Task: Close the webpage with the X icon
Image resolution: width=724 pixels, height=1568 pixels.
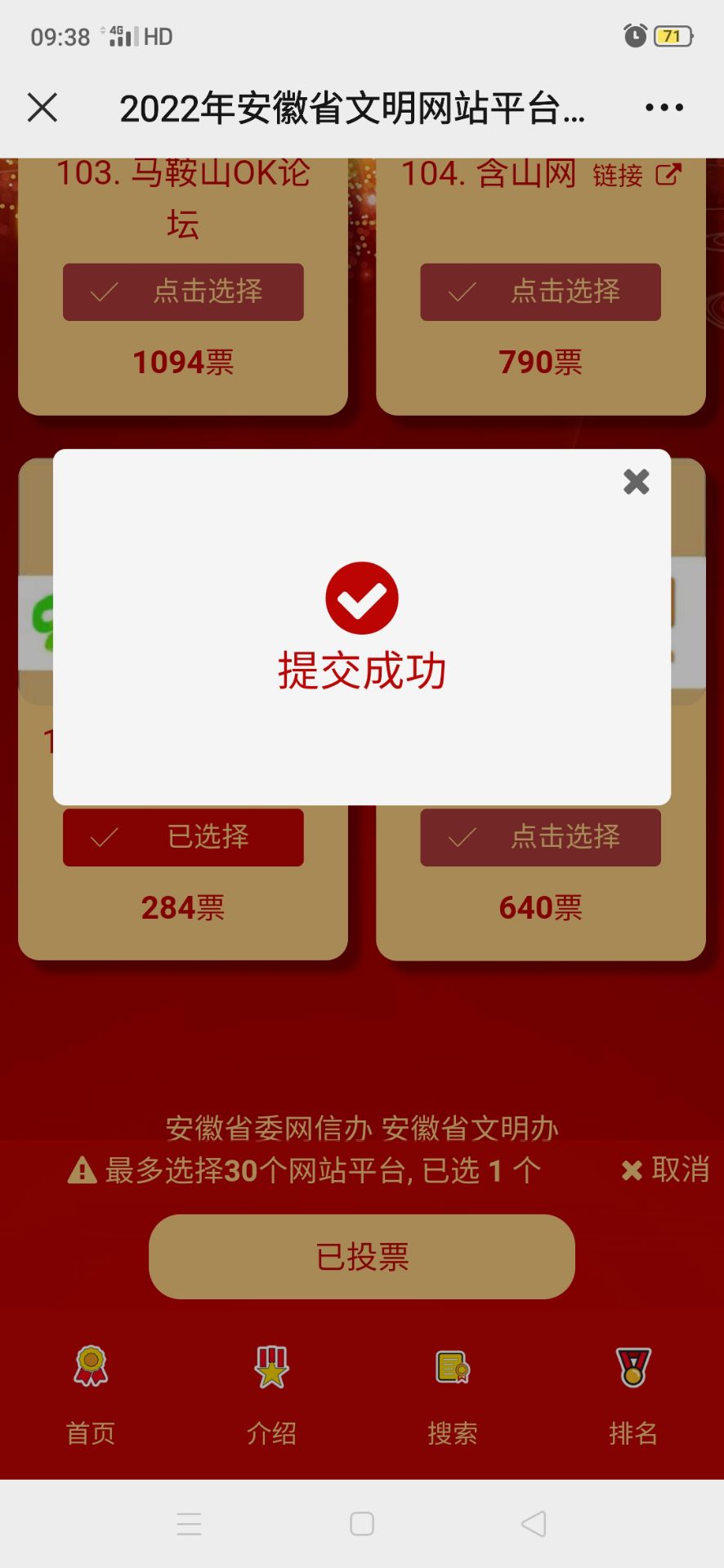Action: click(x=42, y=107)
